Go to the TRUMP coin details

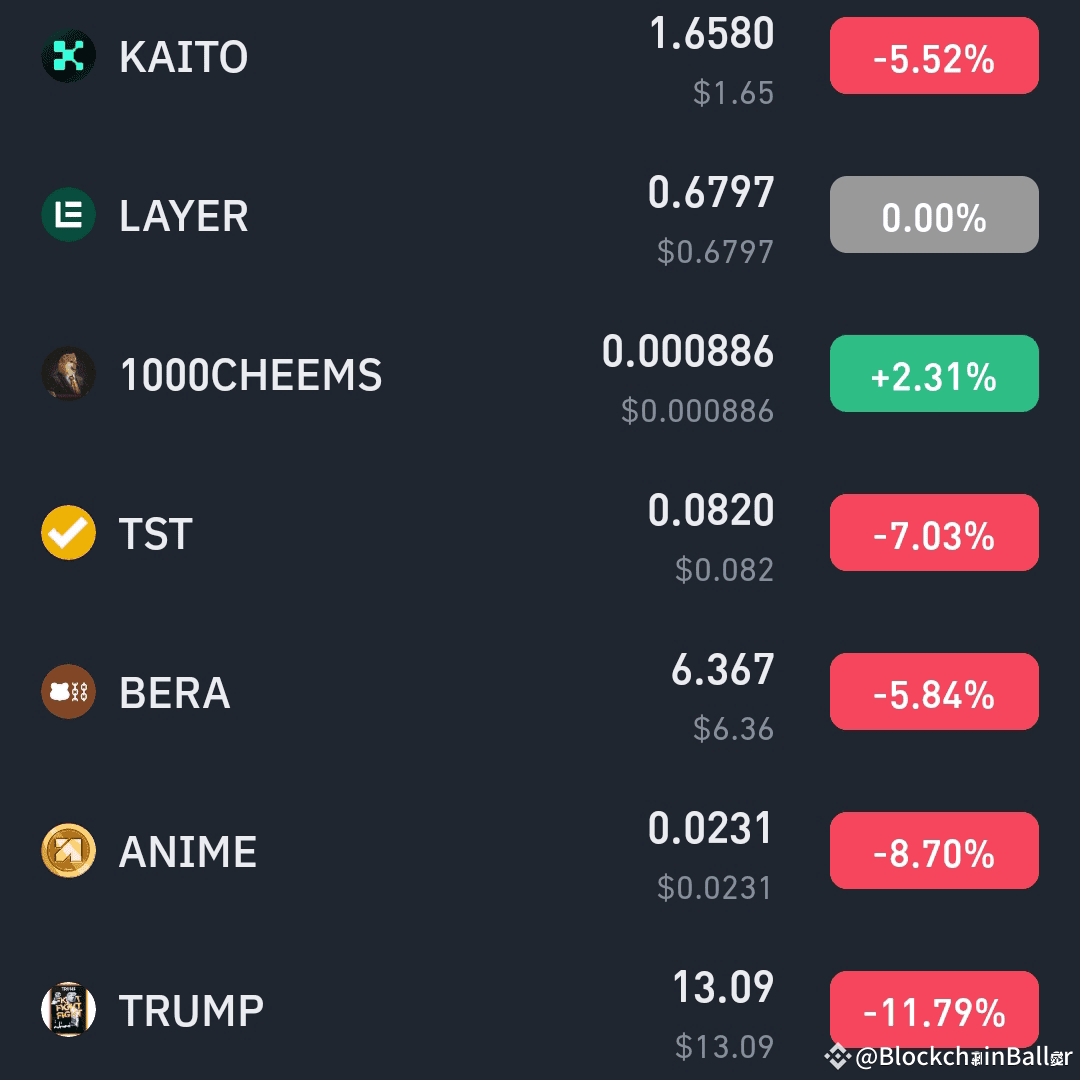pos(191,1011)
